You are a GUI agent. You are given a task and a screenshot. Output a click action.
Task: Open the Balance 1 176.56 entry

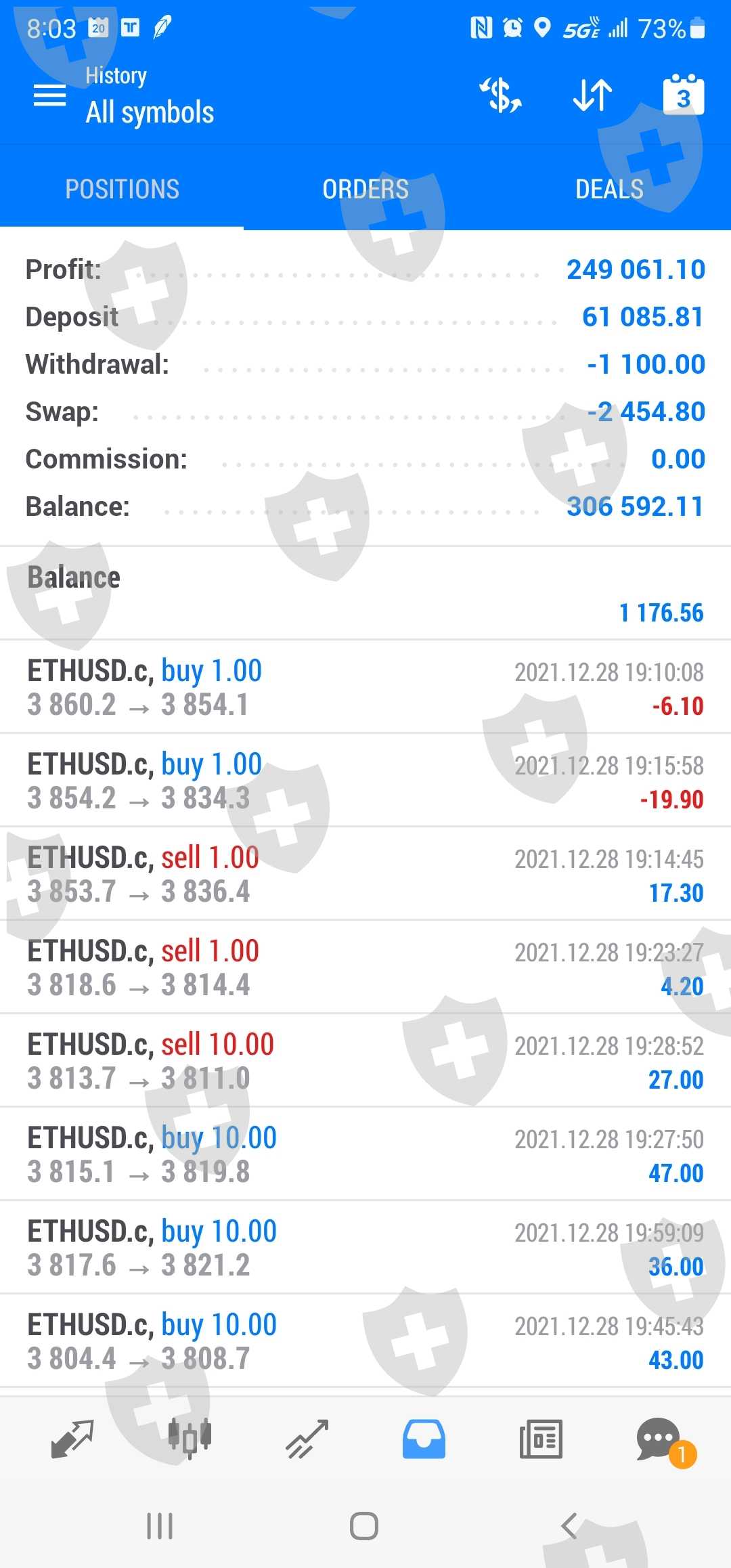tap(365, 594)
